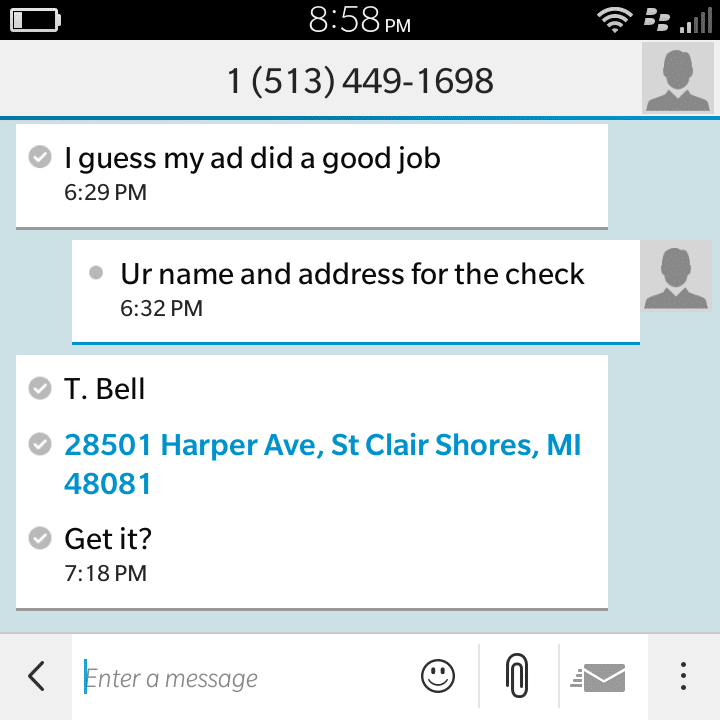Focus the Enter a message field
Image resolution: width=720 pixels, height=720 pixels.
pos(240,678)
